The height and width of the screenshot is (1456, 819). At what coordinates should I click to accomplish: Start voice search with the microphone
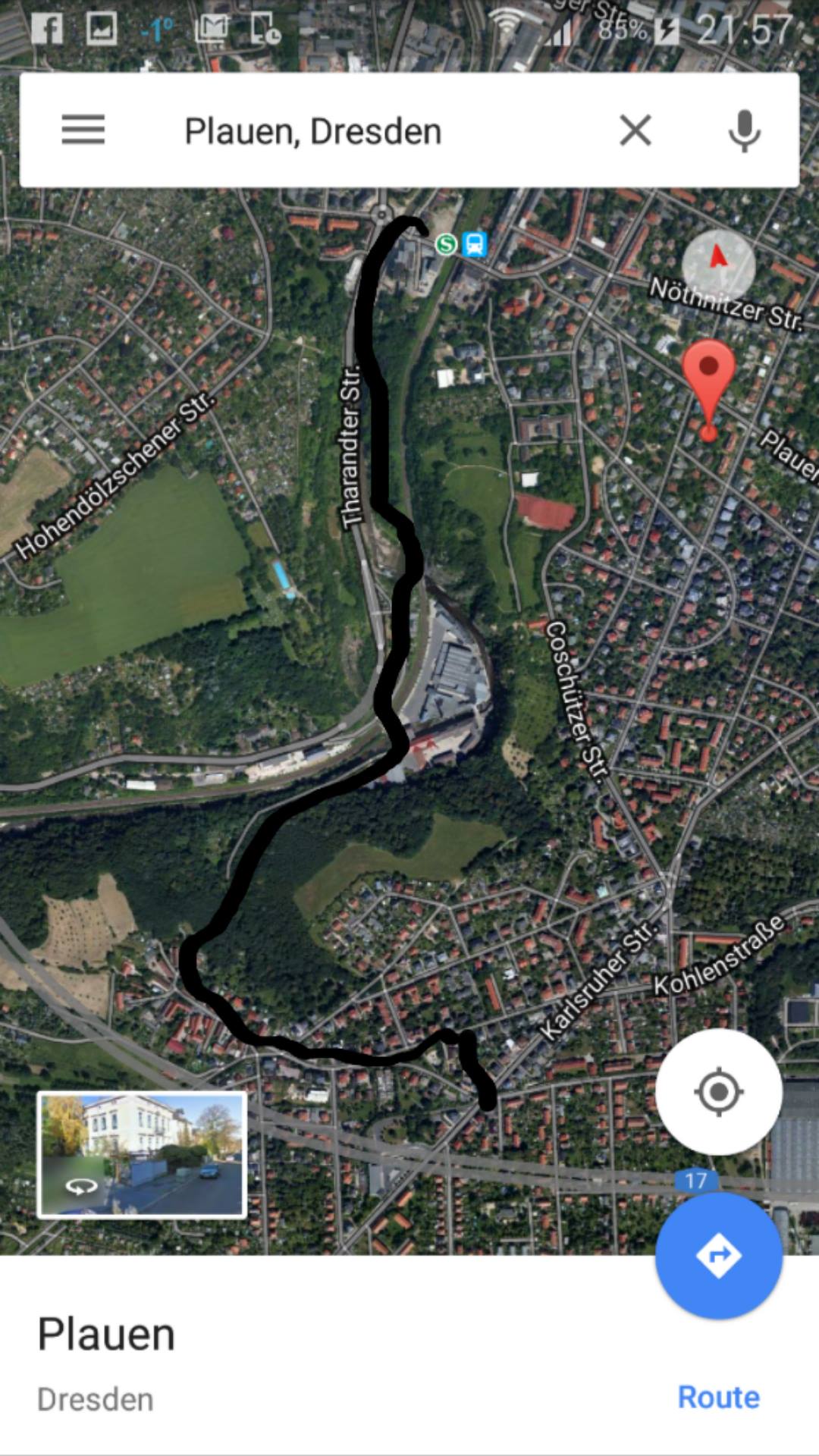[744, 130]
